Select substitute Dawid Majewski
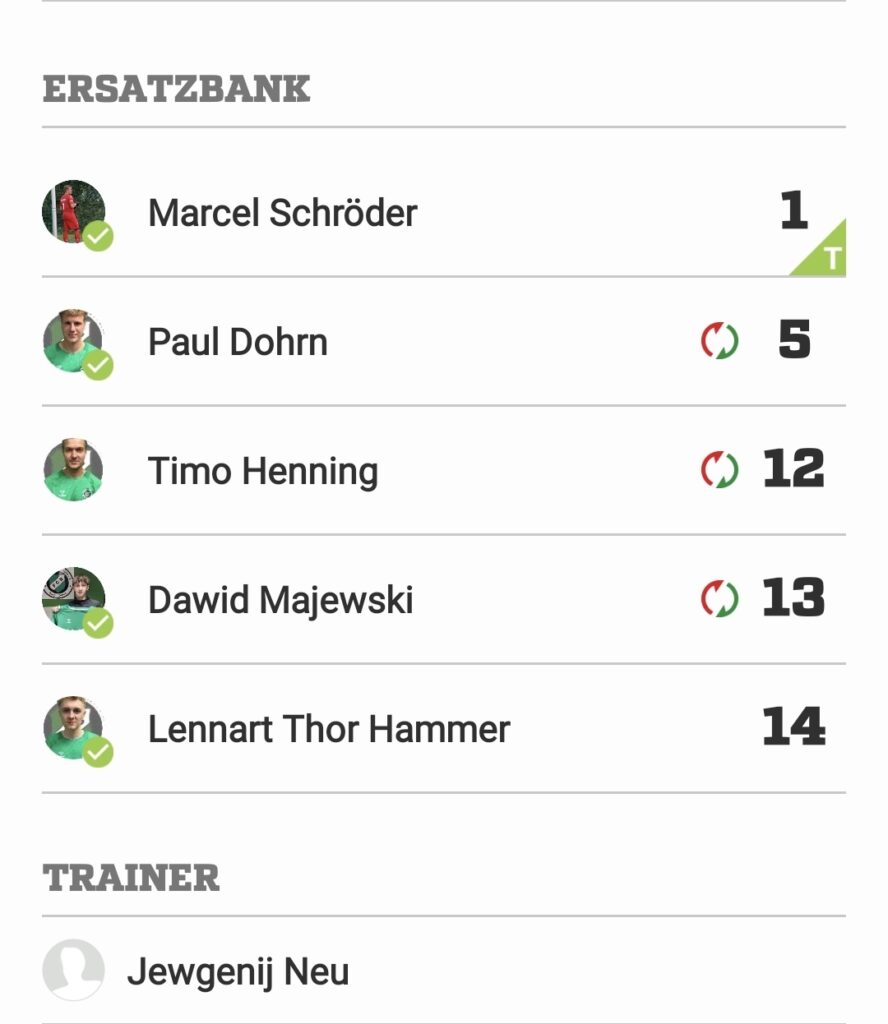The width and height of the screenshot is (888, 1024). (x=280, y=600)
